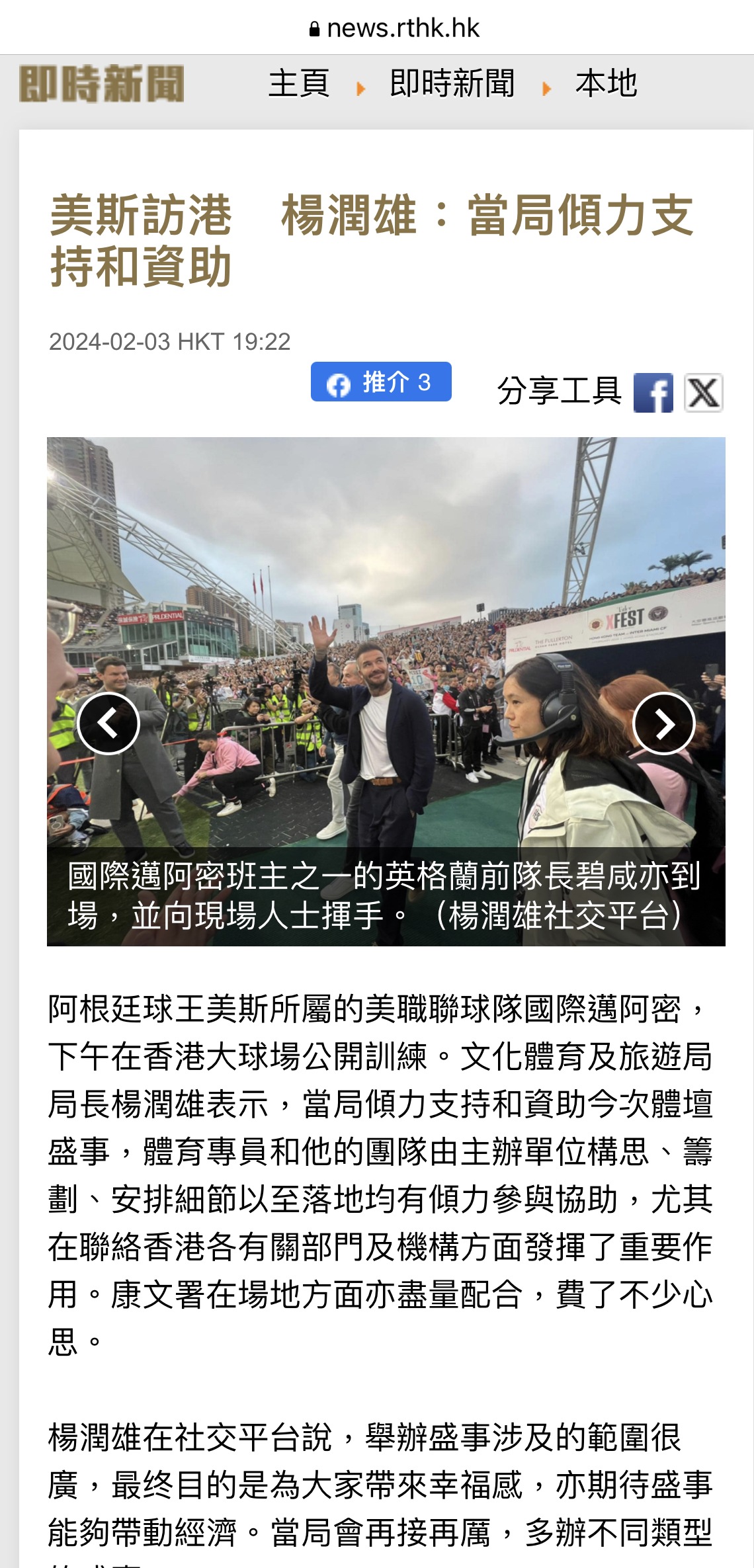Switch to the 本地 section
Image resolution: width=754 pixels, height=1568 pixels.
point(607,83)
